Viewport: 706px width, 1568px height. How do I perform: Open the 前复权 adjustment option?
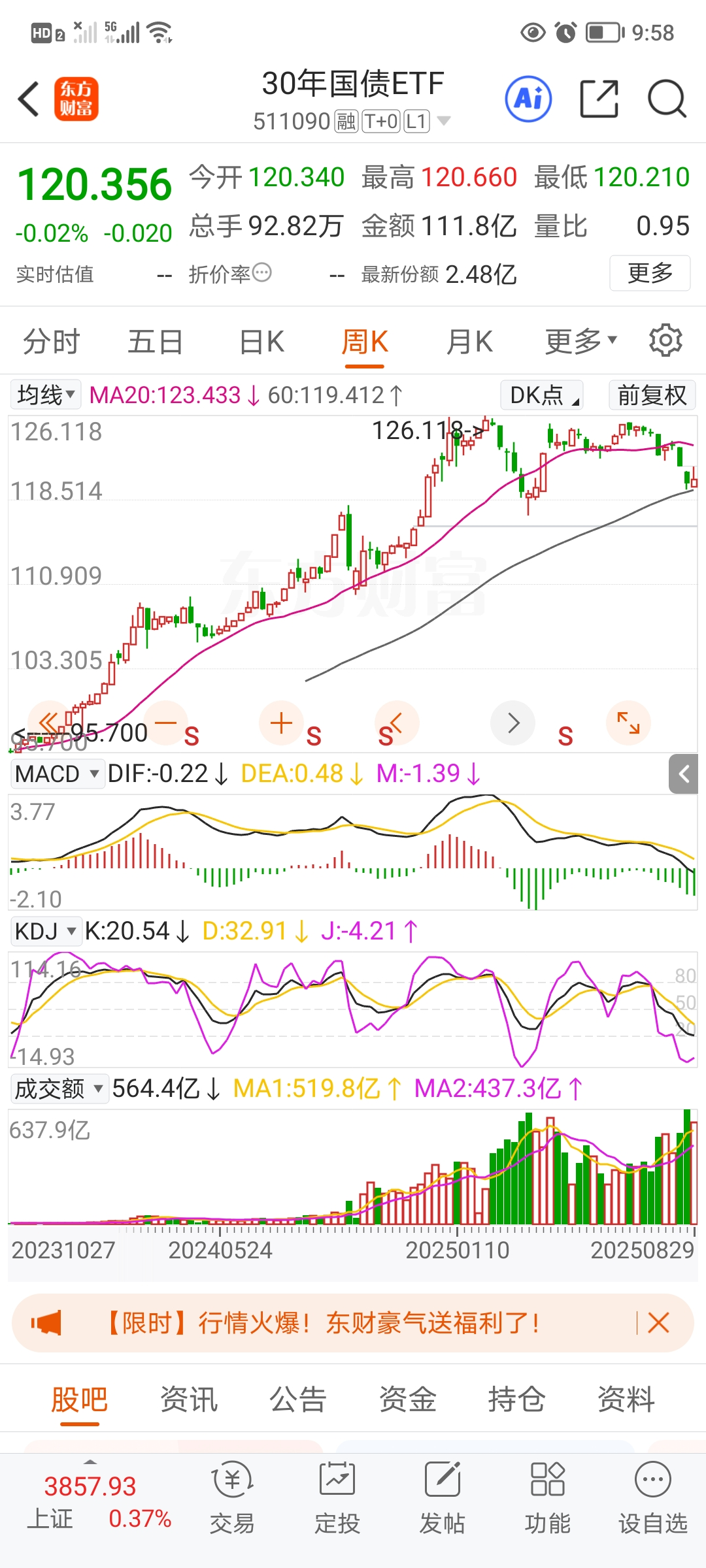(x=651, y=395)
